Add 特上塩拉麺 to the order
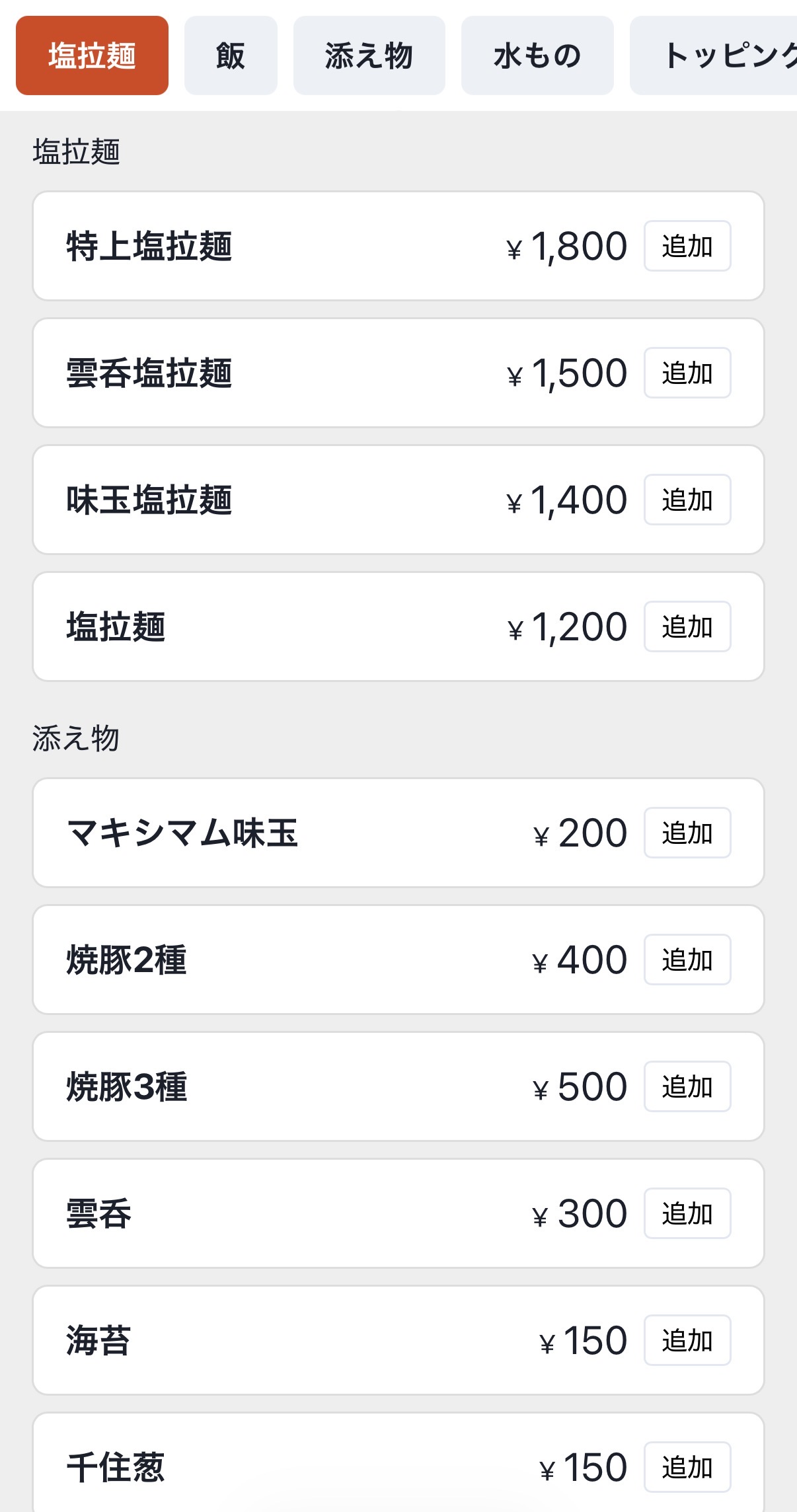The height and width of the screenshot is (1512, 797). [x=687, y=245]
